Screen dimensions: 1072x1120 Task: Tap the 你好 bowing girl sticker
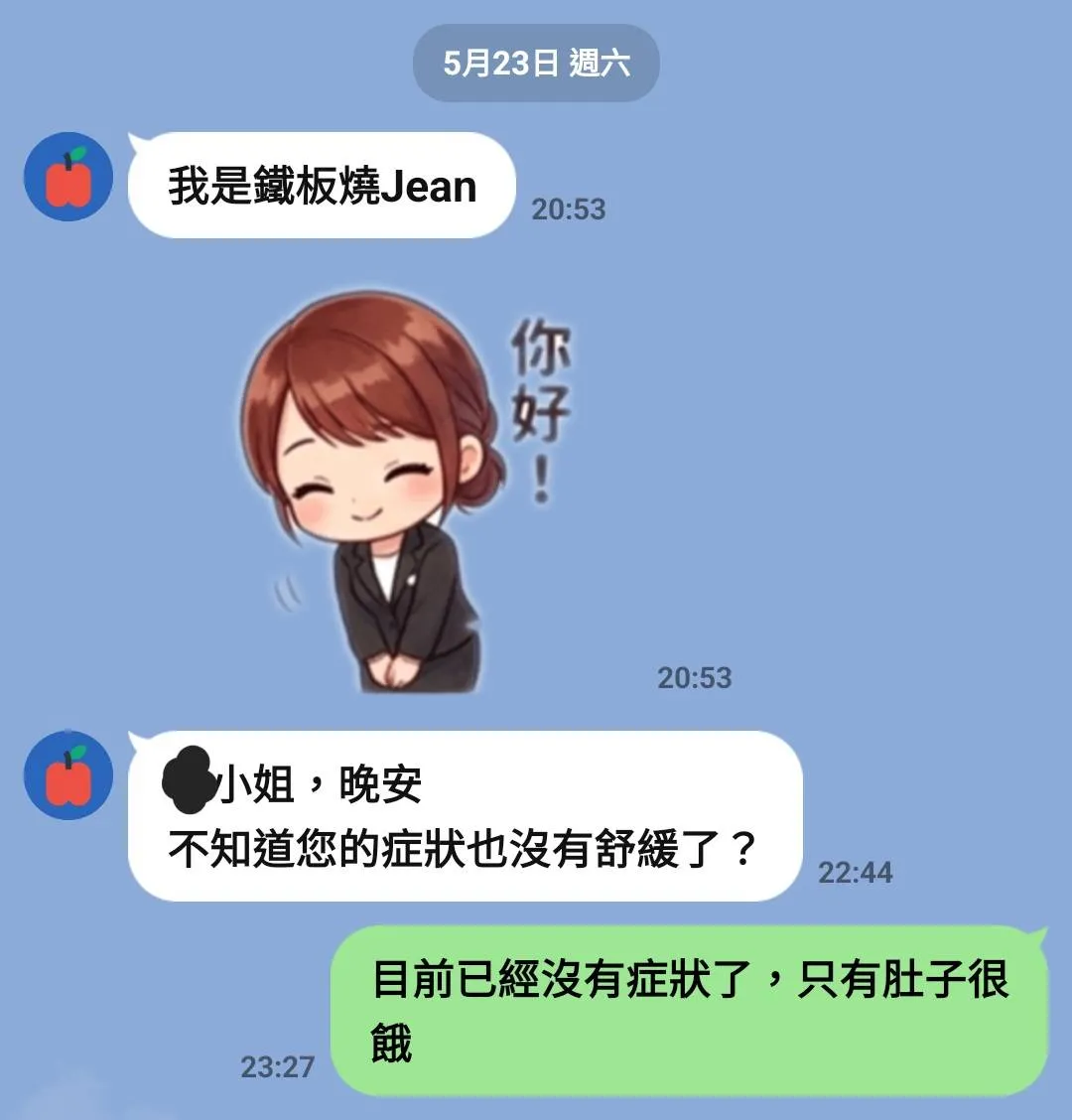[407, 492]
